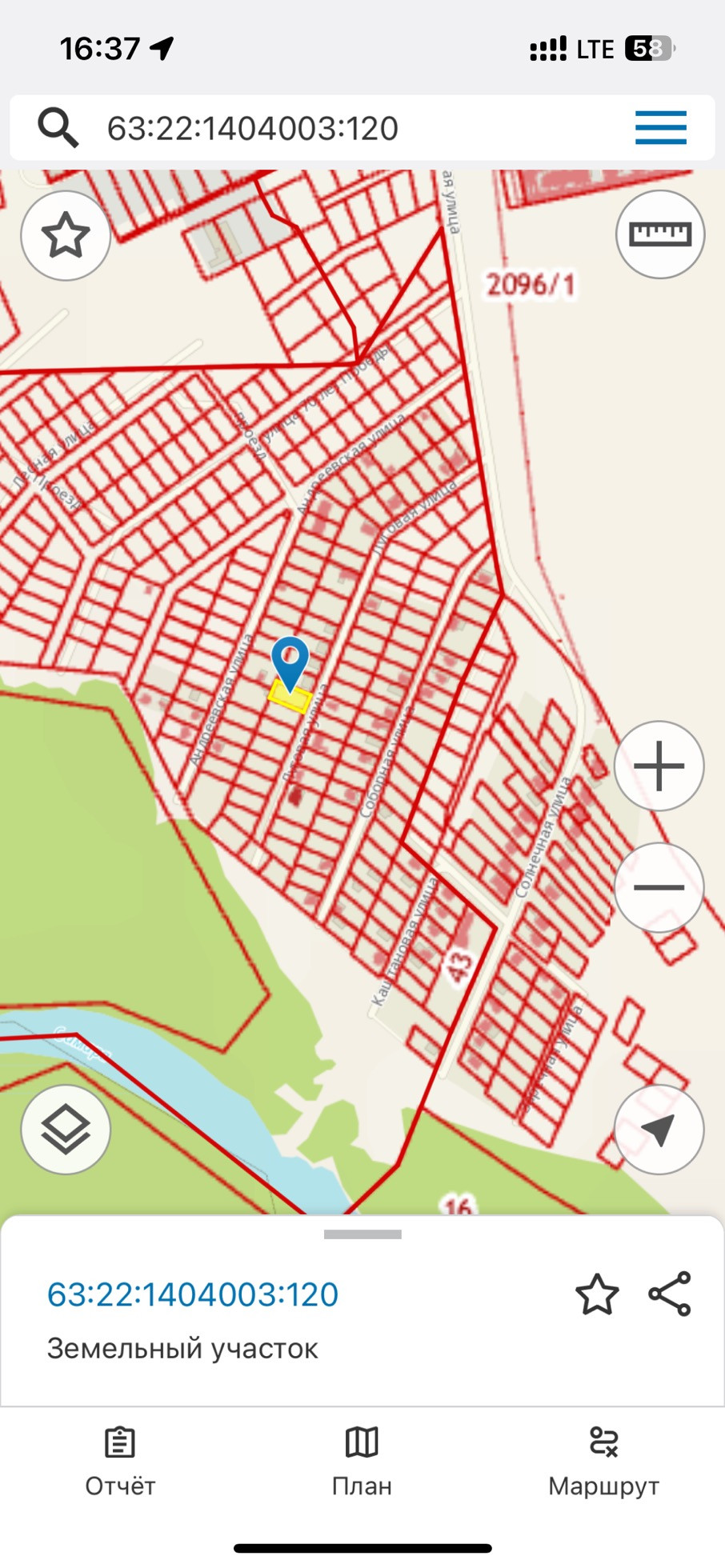The width and height of the screenshot is (725, 1568).
Task: Build a Маршрут to the parcel
Action: click(603, 1461)
